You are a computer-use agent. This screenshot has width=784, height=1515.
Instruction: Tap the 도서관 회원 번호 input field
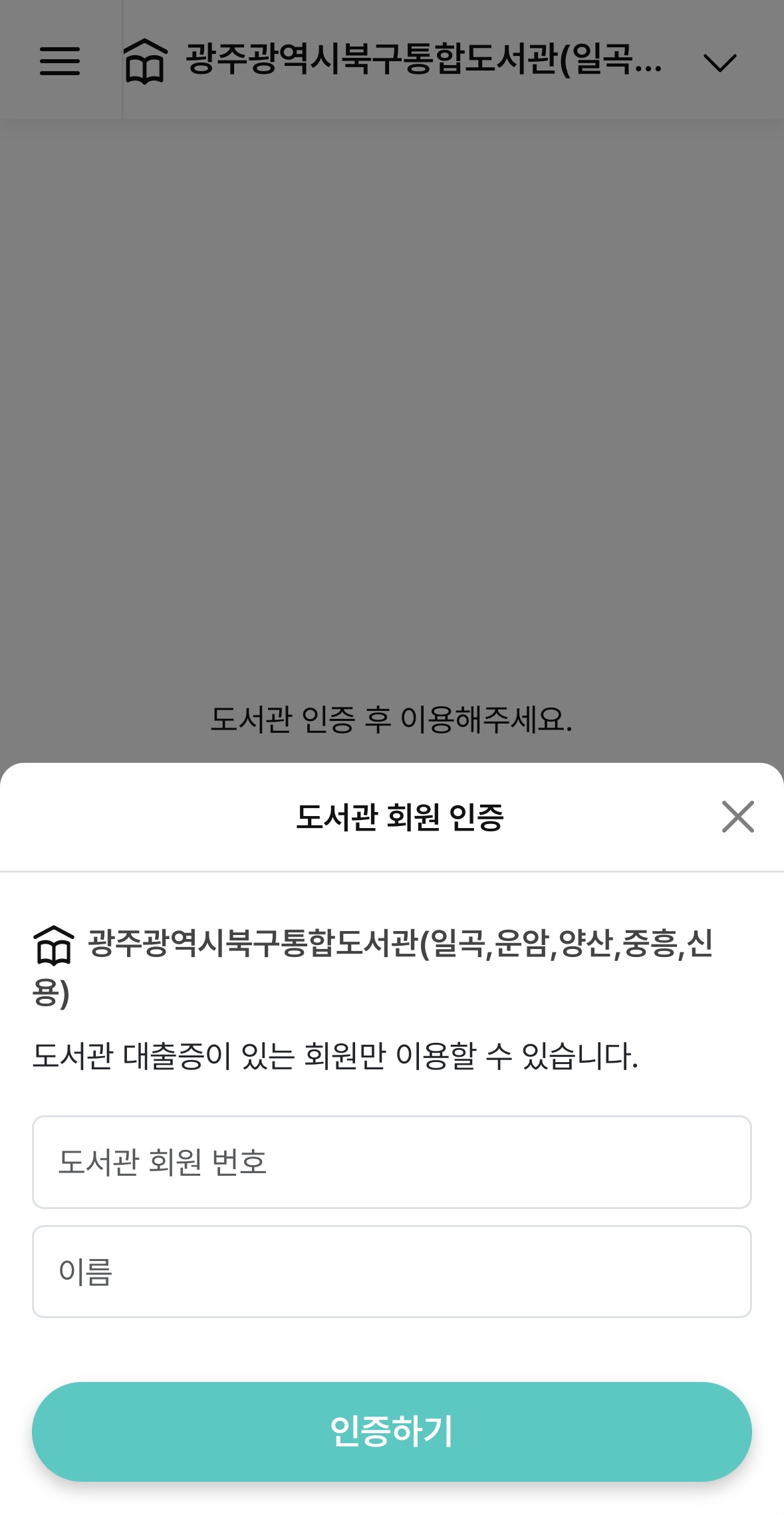coord(392,1162)
